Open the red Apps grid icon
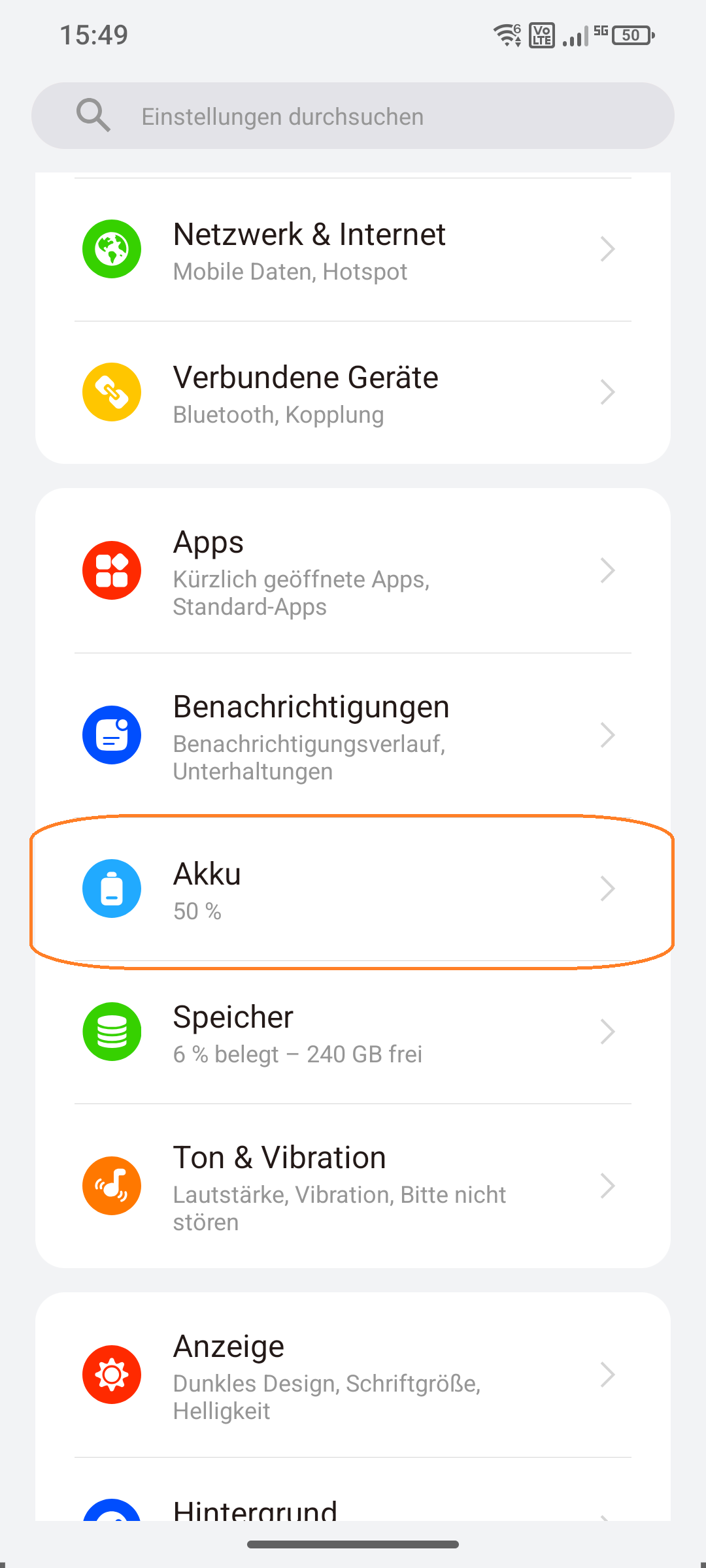The width and height of the screenshot is (706, 1568). click(111, 570)
